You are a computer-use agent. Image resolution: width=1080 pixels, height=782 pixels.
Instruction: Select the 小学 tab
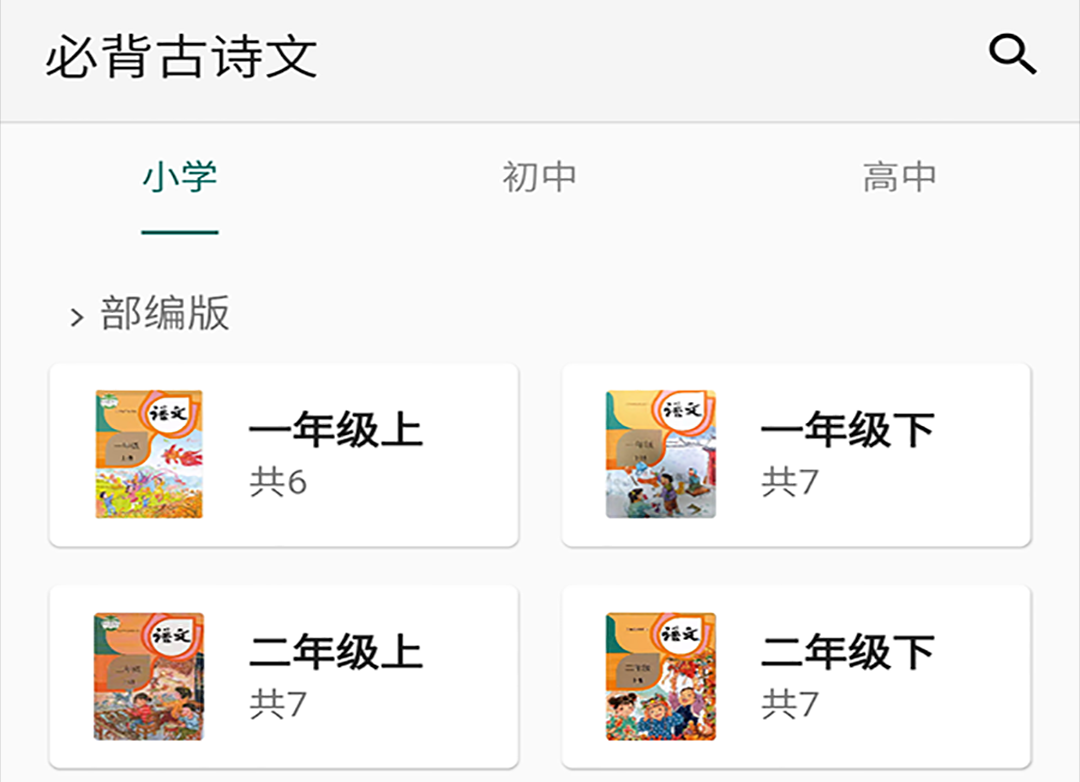click(x=180, y=177)
